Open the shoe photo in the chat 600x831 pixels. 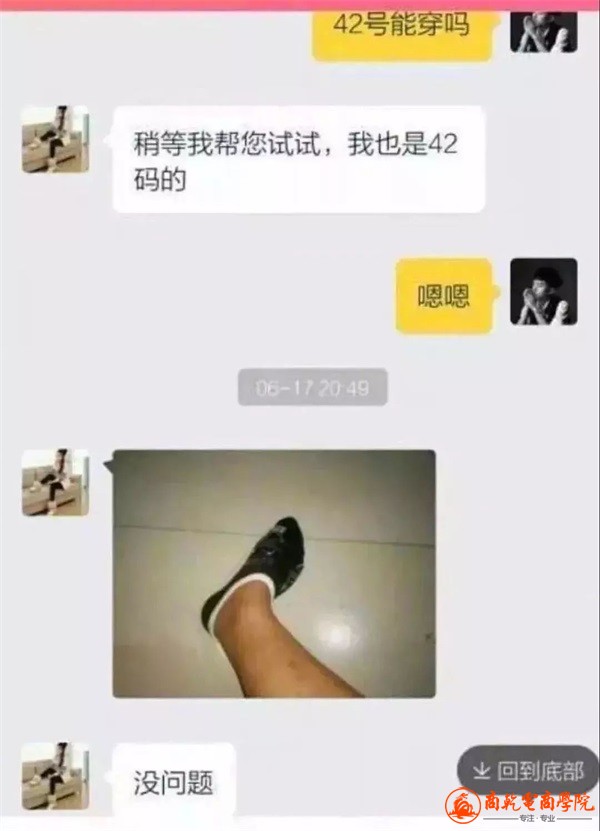pos(274,573)
